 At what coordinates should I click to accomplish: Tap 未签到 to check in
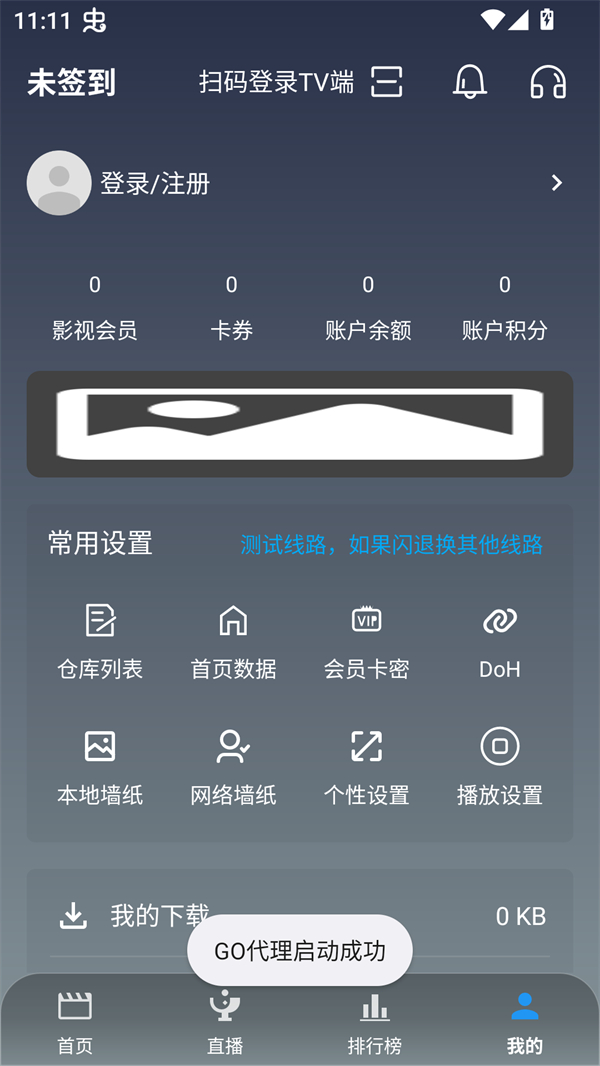71,83
